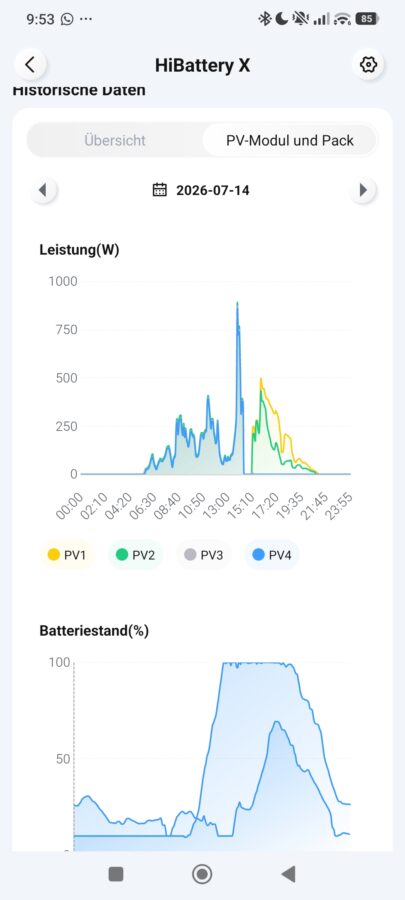Go to the previous day

tap(43, 190)
